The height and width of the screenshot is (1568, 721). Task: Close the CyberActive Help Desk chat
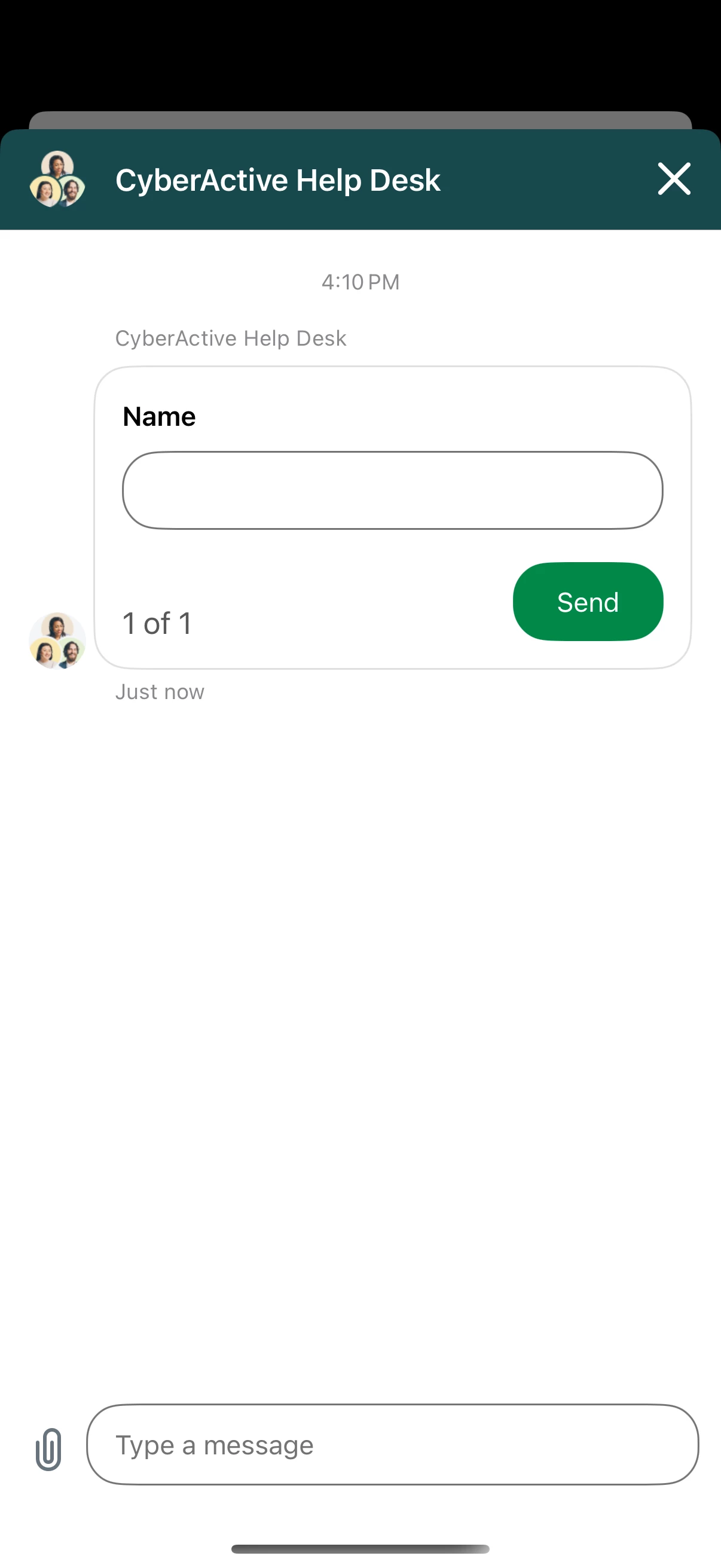[674, 179]
